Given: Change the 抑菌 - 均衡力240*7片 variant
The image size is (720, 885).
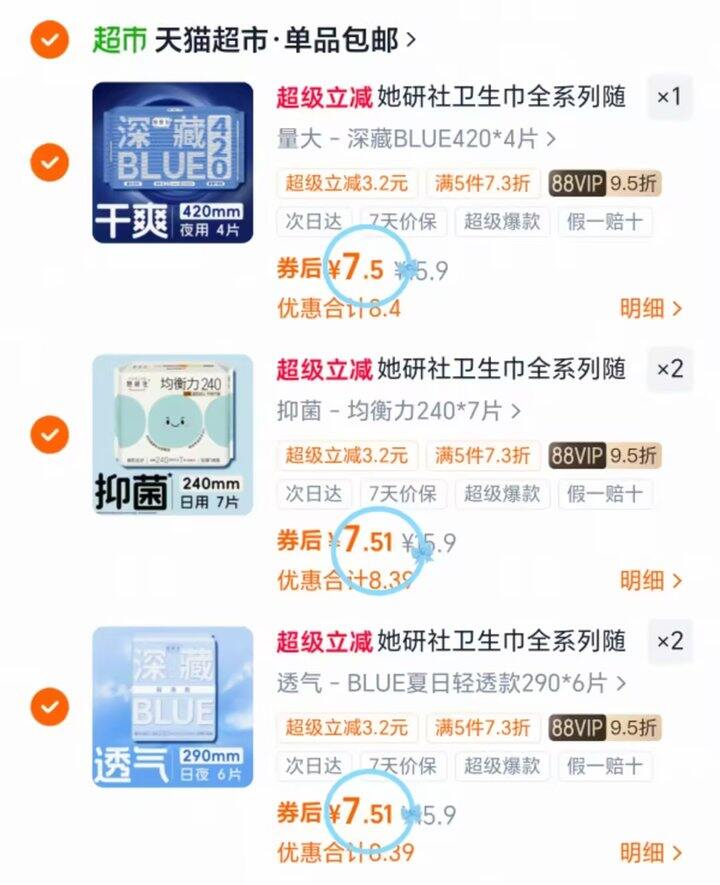Looking at the screenshot, I should [398, 410].
